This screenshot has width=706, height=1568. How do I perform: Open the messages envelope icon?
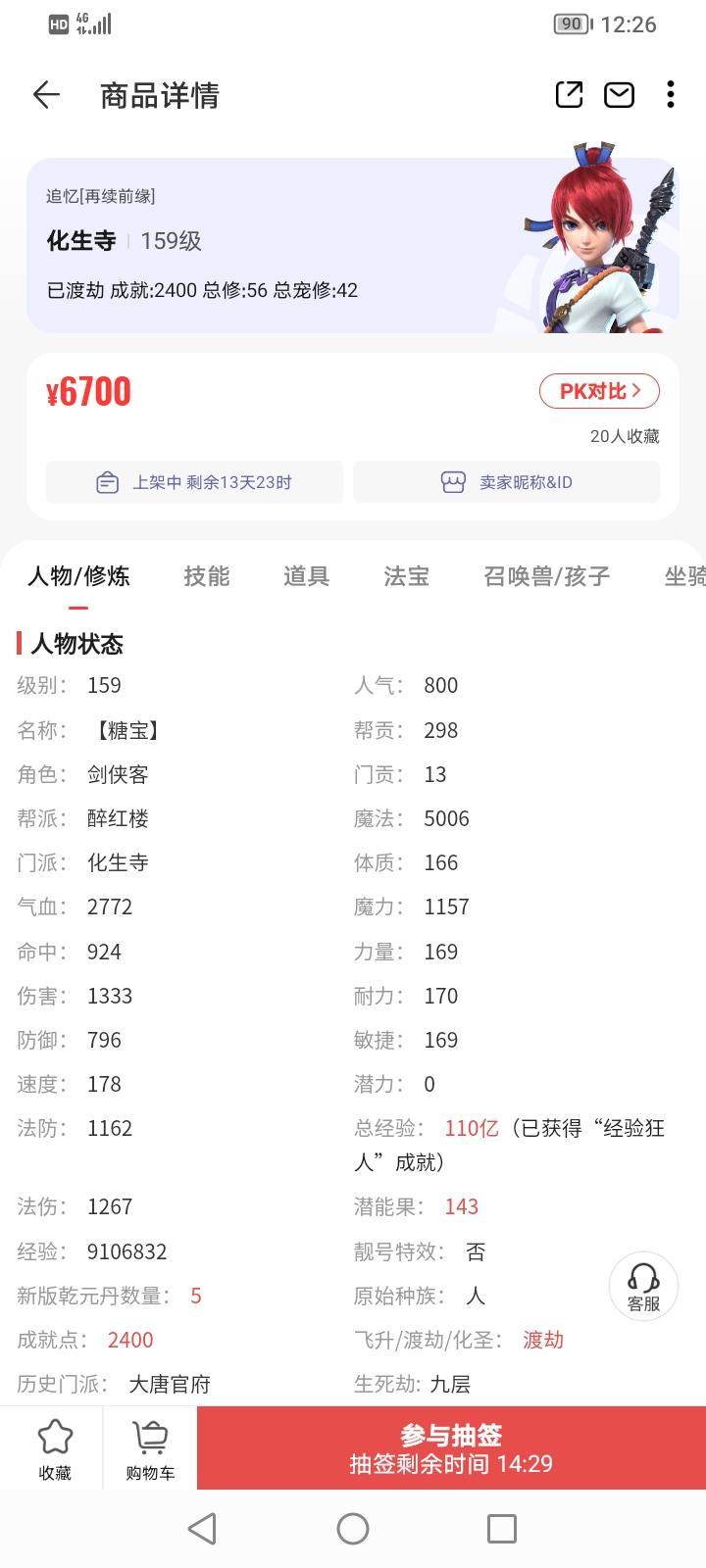[619, 95]
